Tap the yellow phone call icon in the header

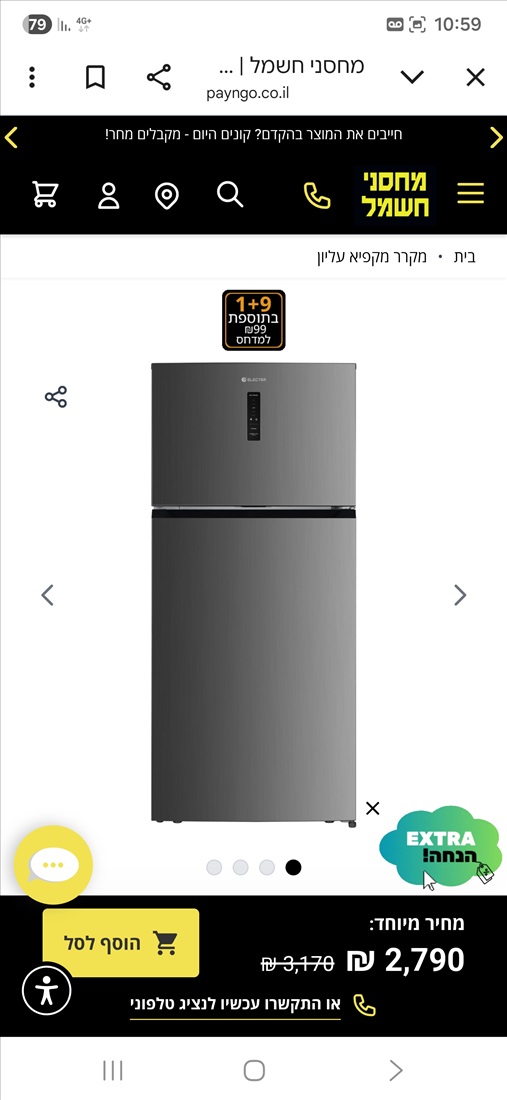point(317,195)
